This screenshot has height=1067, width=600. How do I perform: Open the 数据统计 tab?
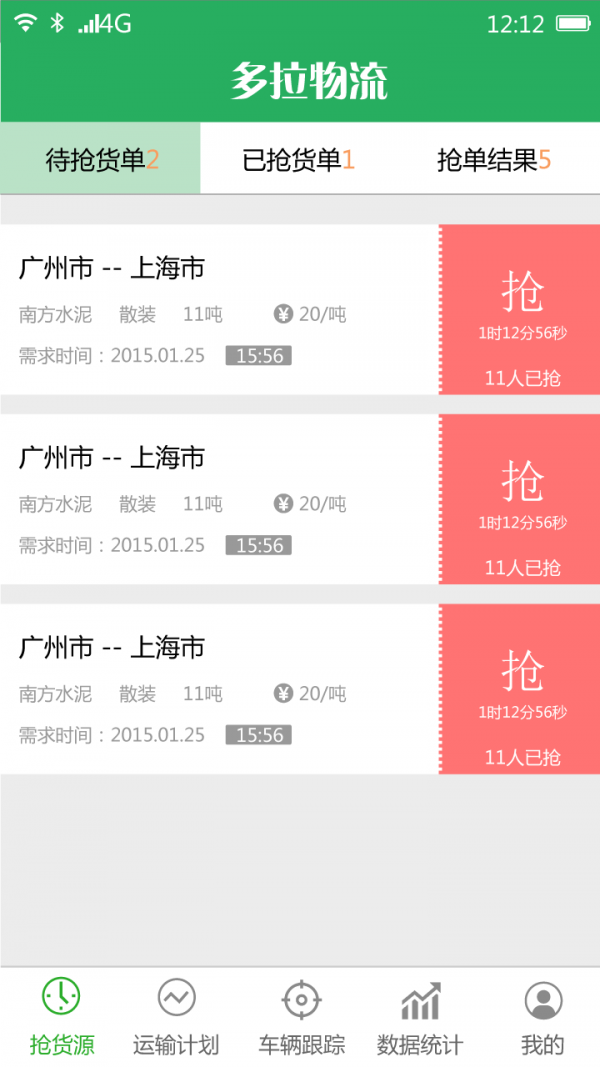[420, 1018]
